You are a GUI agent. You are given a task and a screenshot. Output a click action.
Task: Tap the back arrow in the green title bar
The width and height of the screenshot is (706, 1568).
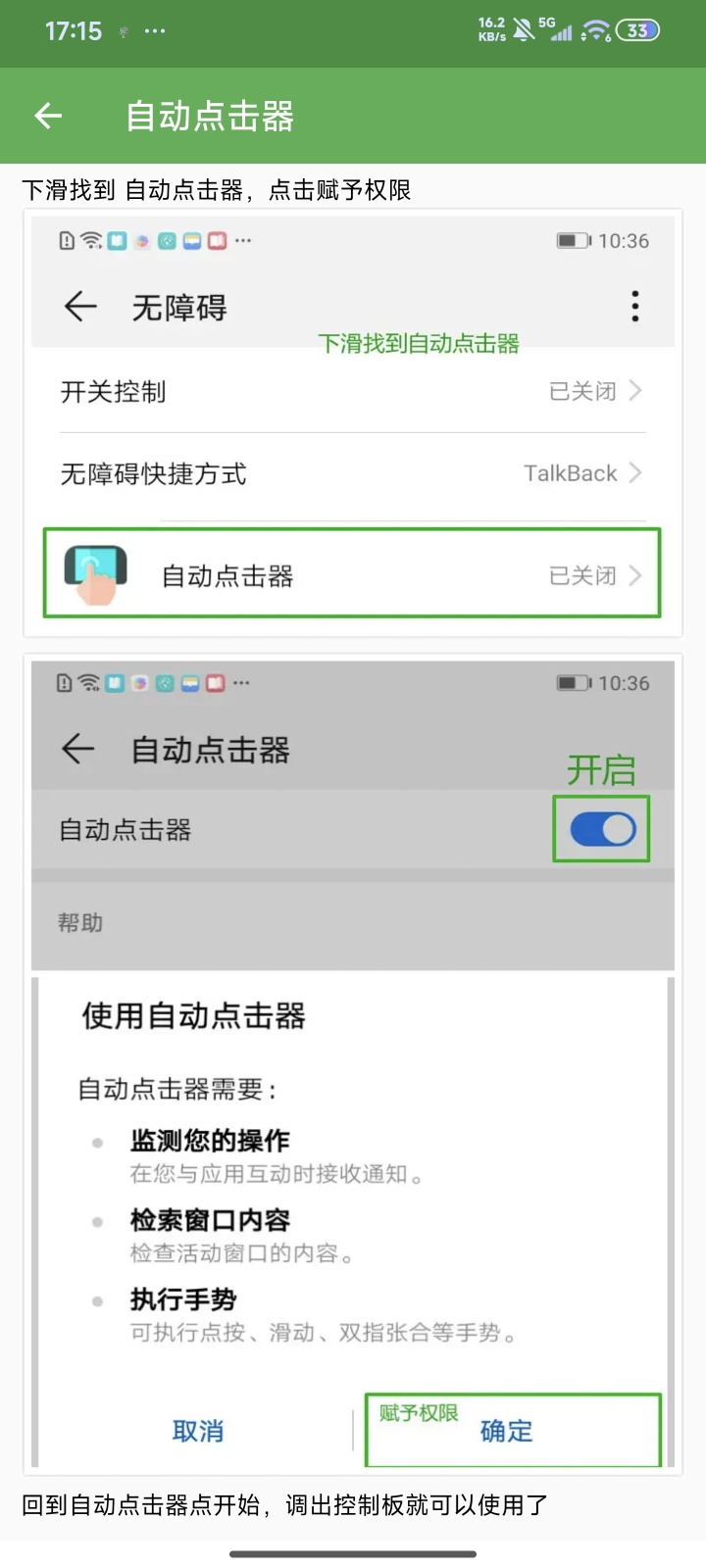pyautogui.click(x=47, y=115)
